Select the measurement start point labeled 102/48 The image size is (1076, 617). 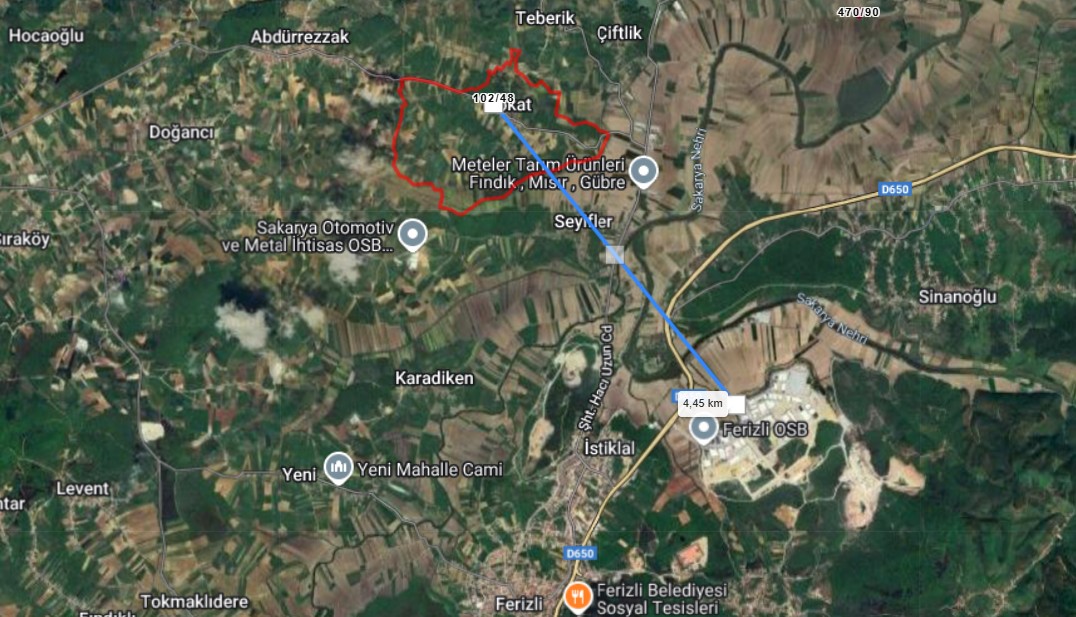pos(493,106)
